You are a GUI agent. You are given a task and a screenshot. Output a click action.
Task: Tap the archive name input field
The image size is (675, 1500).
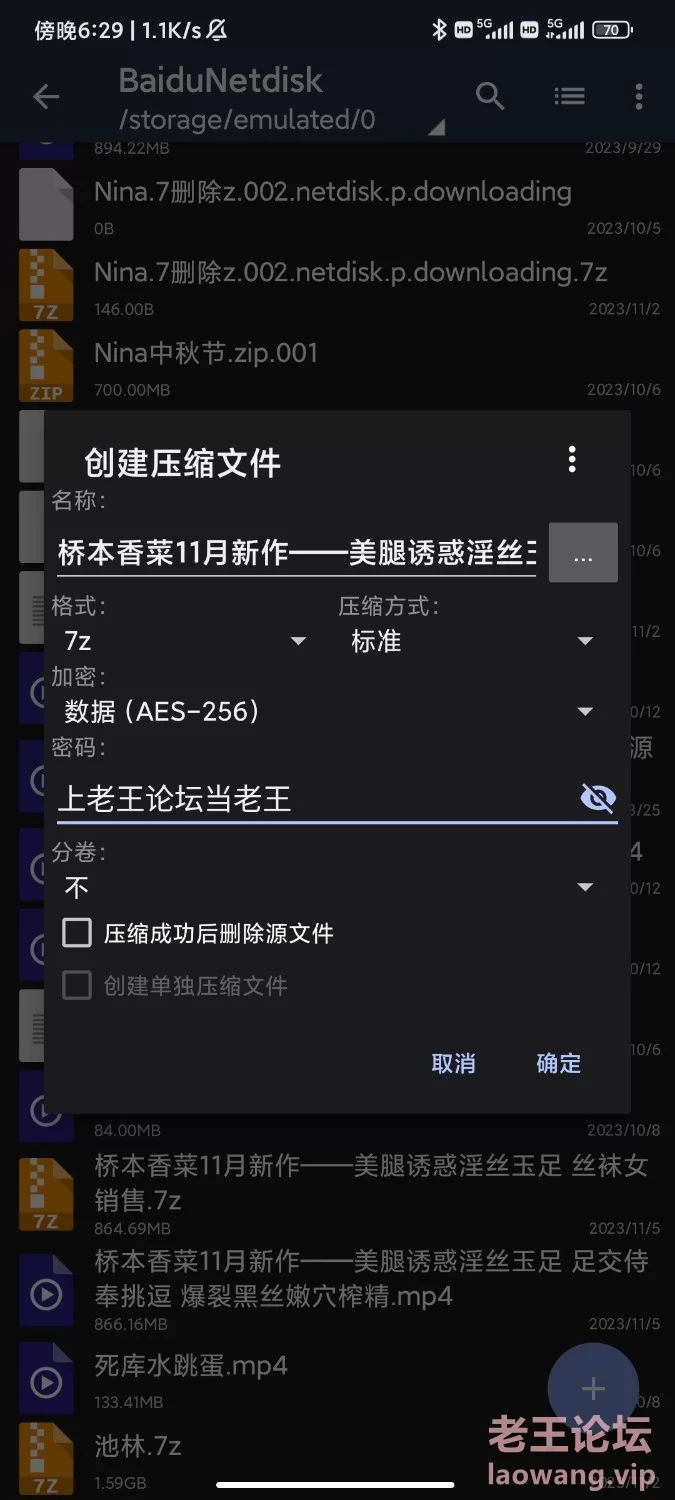[x=296, y=553]
